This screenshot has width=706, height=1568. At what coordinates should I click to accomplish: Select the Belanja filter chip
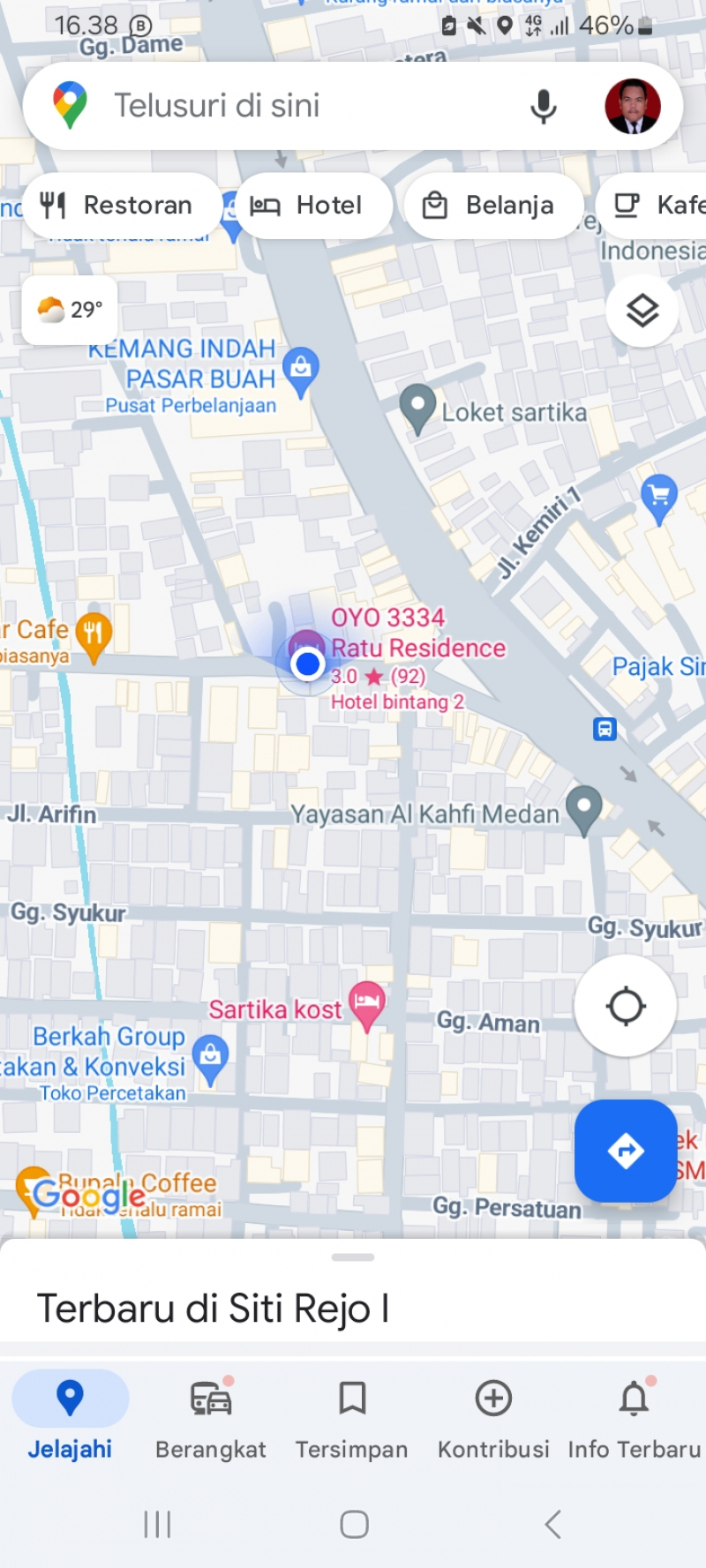point(491,206)
